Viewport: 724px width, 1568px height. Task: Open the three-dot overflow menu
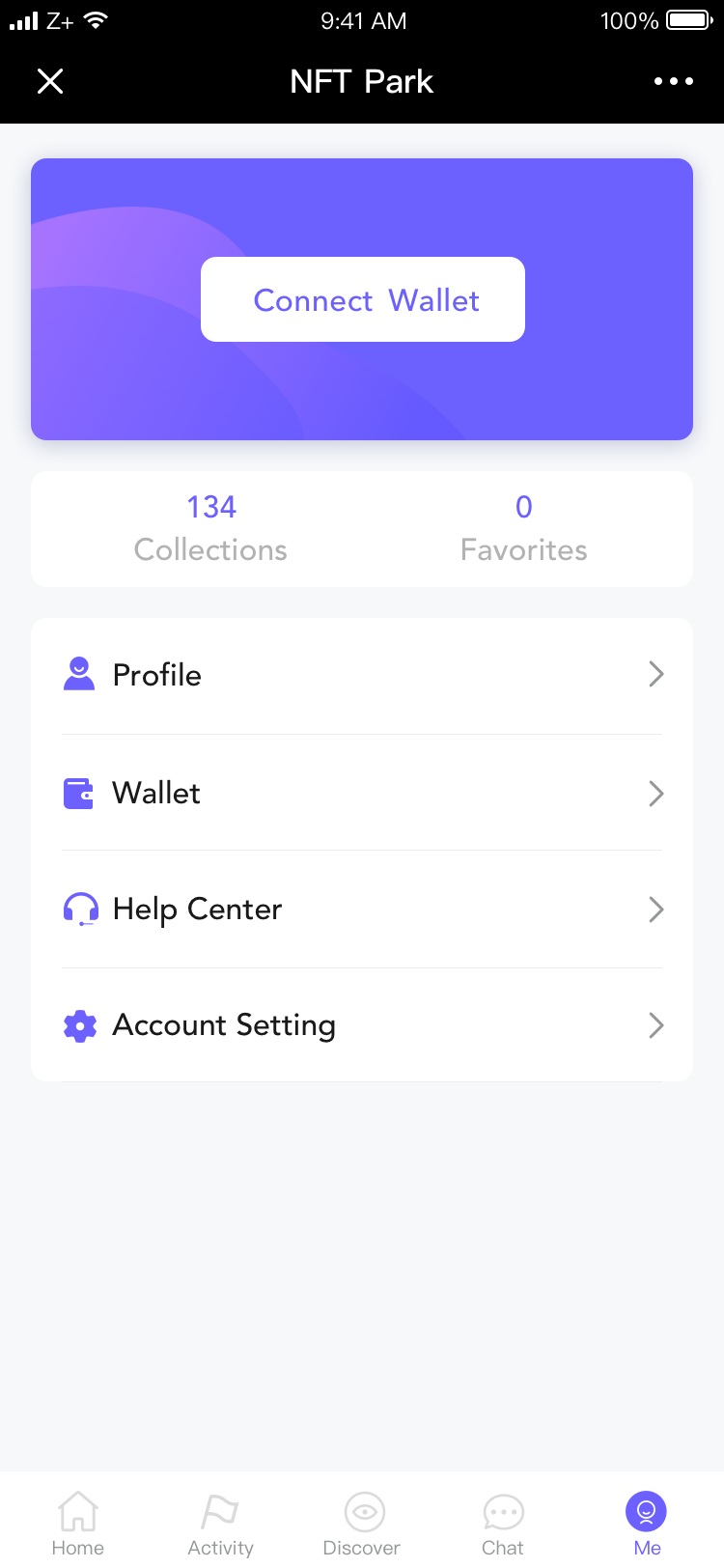coord(673,82)
